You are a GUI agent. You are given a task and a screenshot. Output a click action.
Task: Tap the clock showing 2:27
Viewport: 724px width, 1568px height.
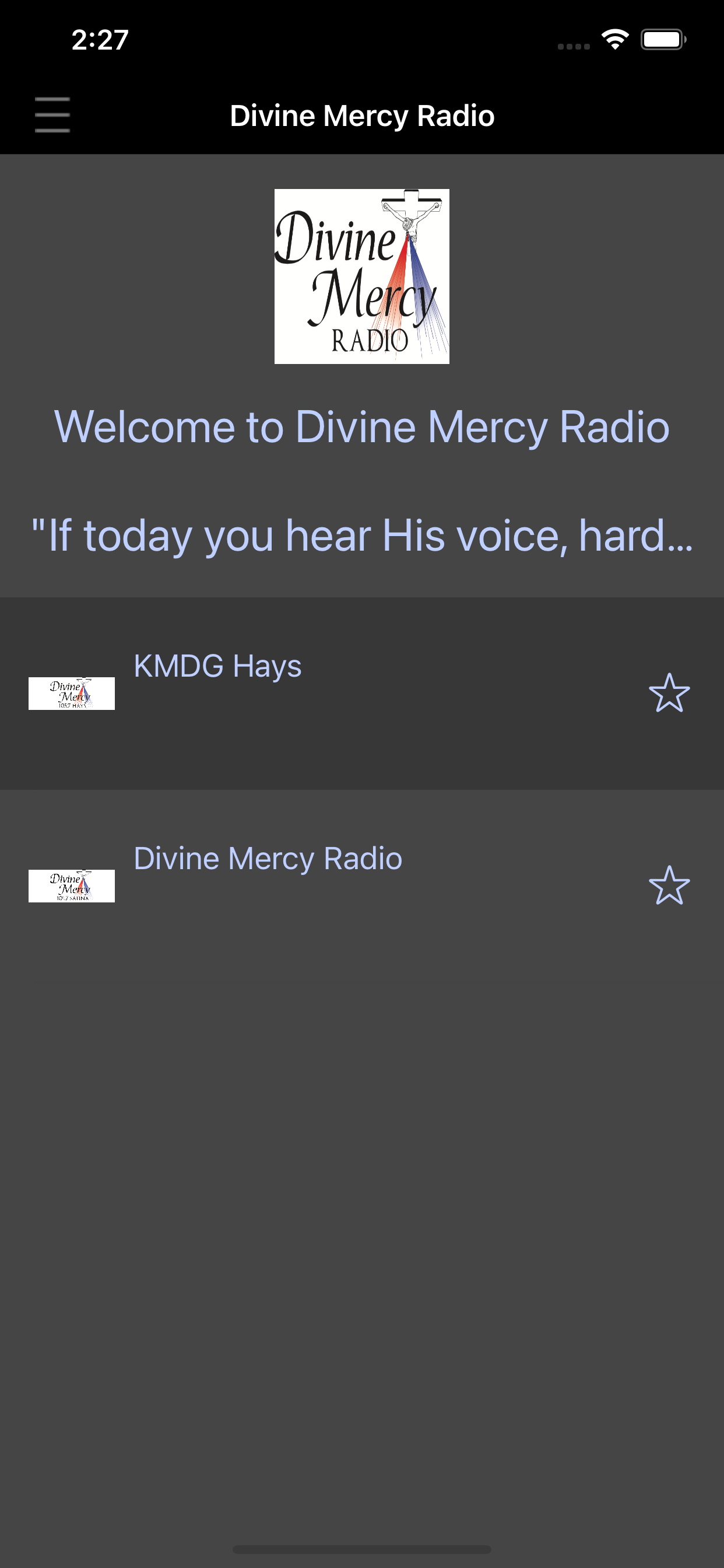(99, 40)
